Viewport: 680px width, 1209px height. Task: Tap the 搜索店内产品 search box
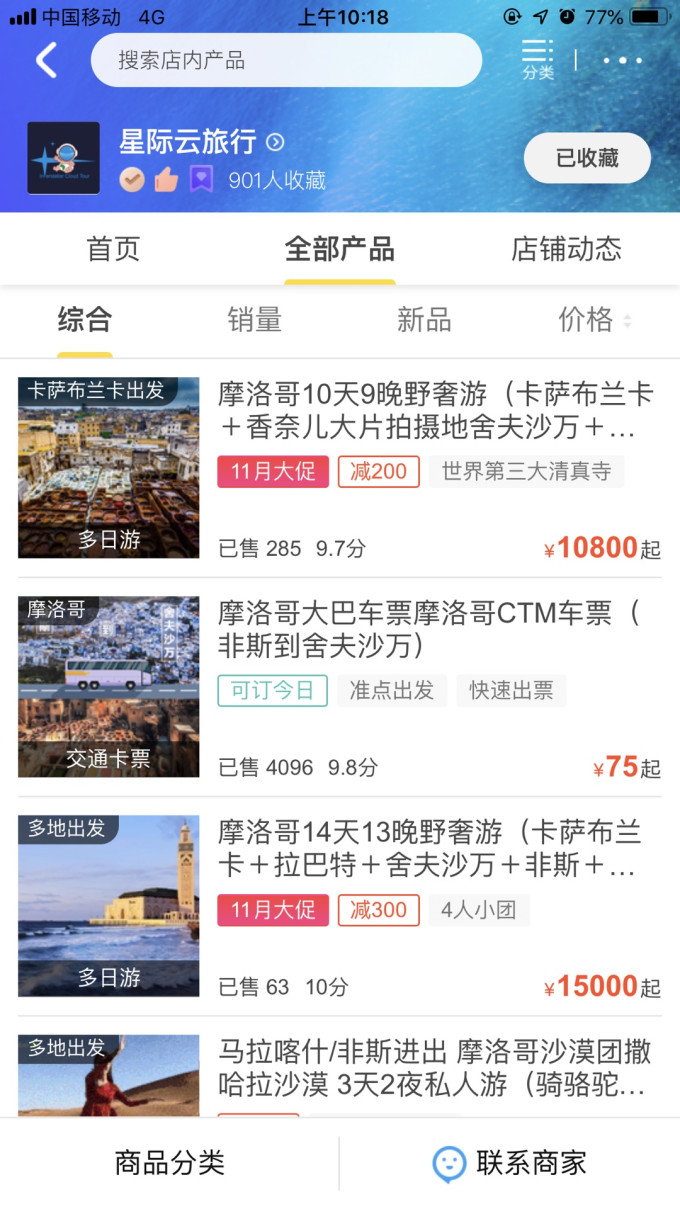(x=286, y=60)
